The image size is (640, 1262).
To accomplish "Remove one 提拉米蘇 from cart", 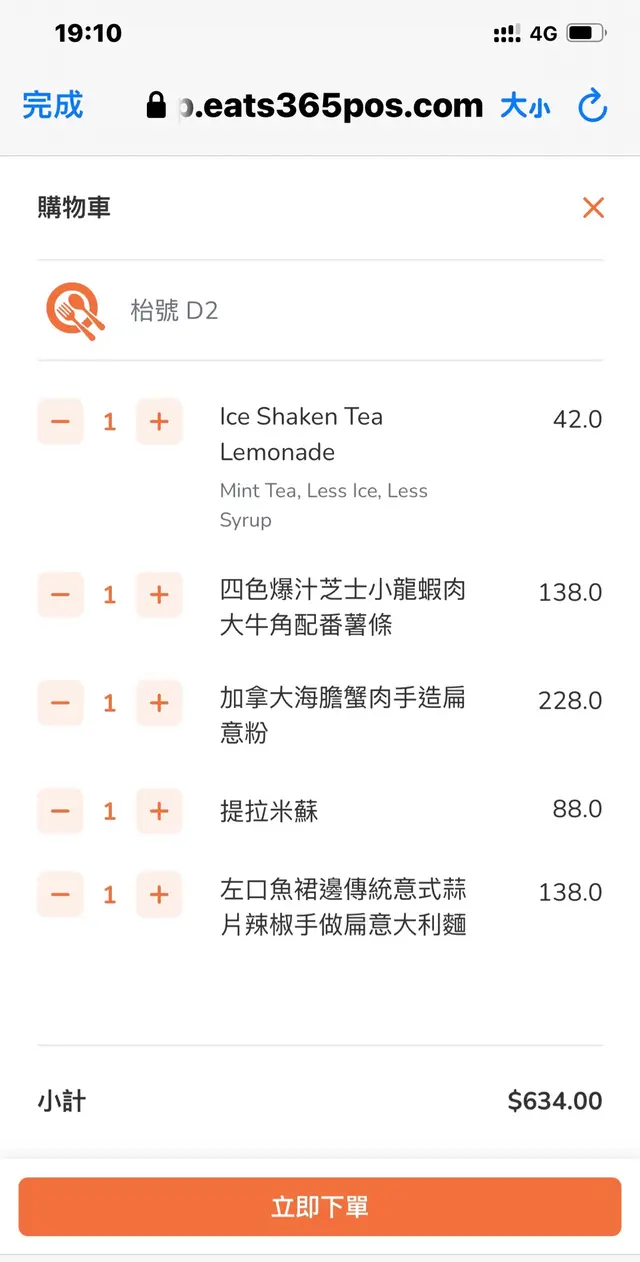I will [60, 811].
